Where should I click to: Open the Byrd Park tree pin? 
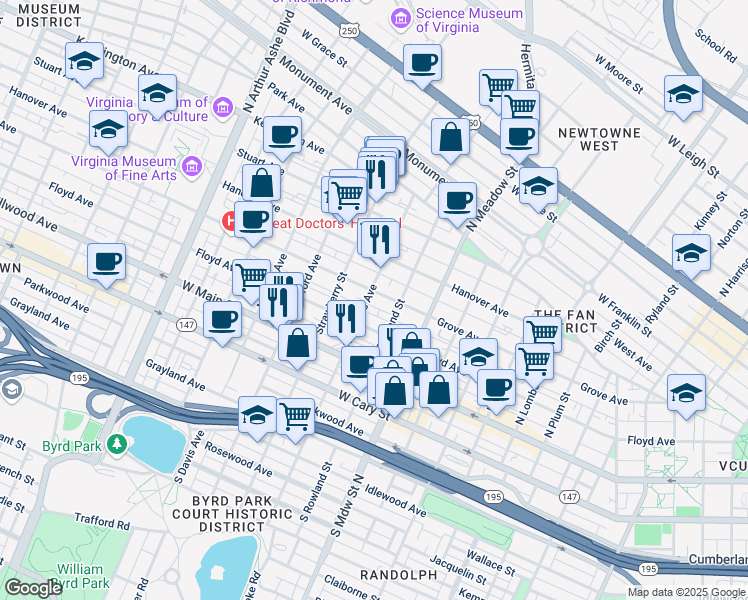coord(117,445)
